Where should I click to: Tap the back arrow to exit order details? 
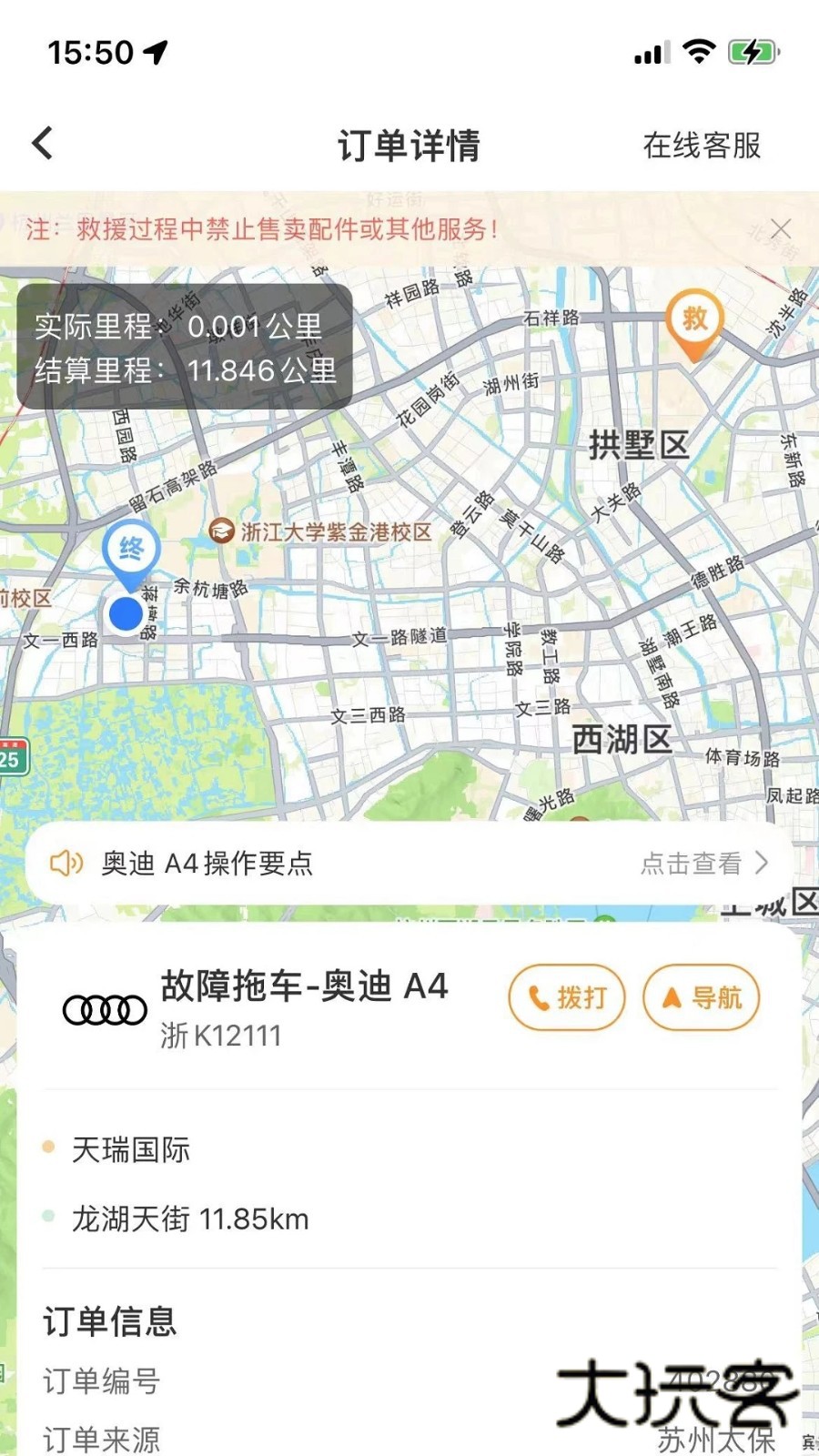40,143
